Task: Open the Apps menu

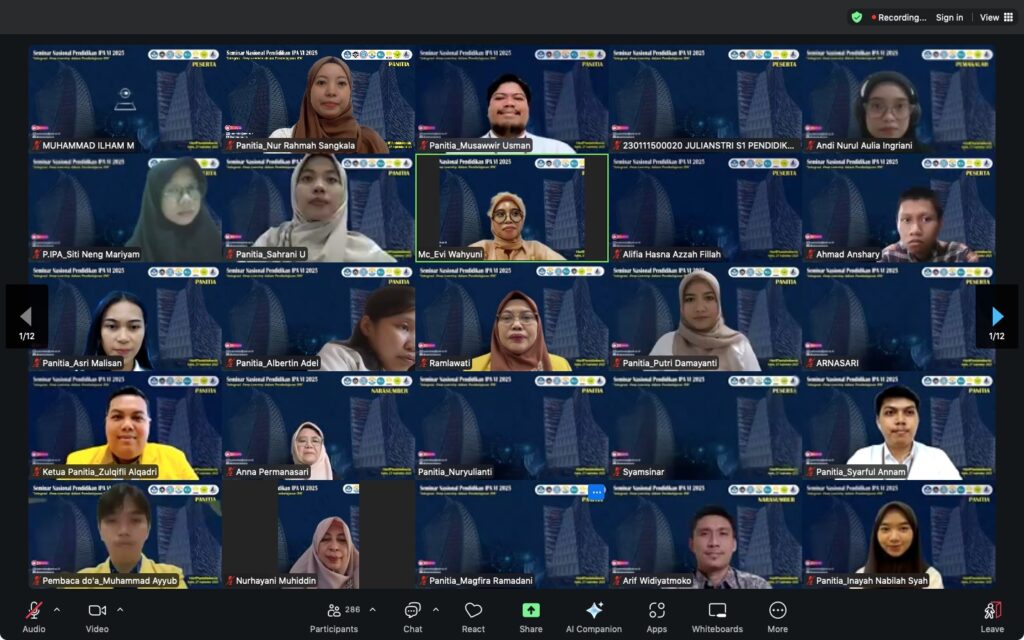Action: pyautogui.click(x=657, y=611)
